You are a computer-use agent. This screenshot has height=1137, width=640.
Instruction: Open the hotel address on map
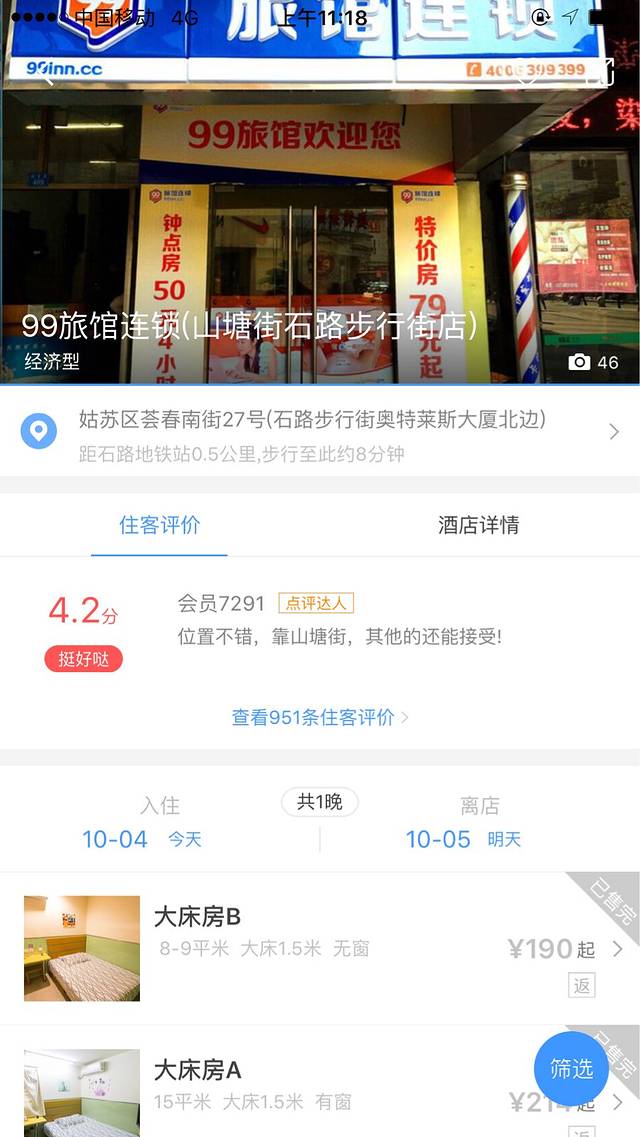coord(320,431)
